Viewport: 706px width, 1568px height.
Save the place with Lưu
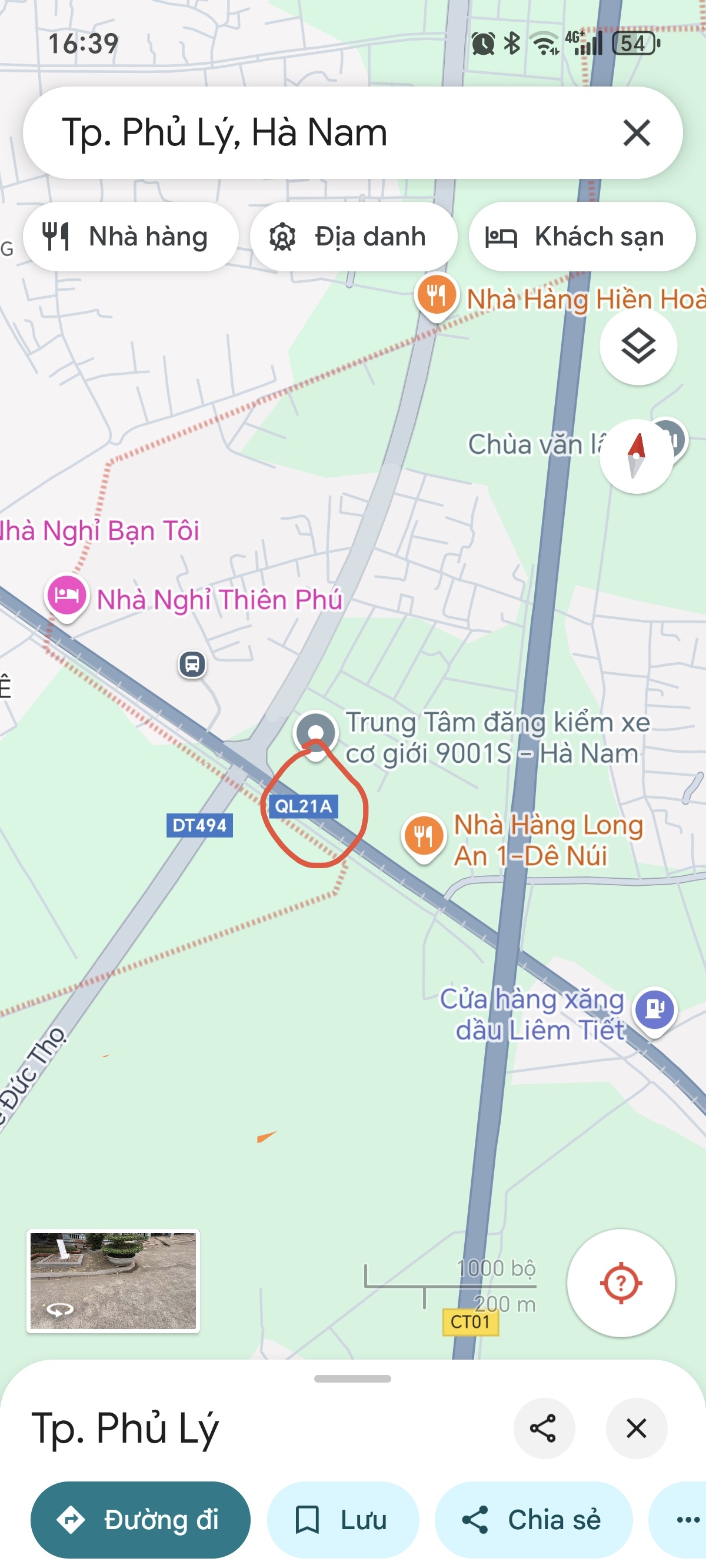click(342, 1519)
